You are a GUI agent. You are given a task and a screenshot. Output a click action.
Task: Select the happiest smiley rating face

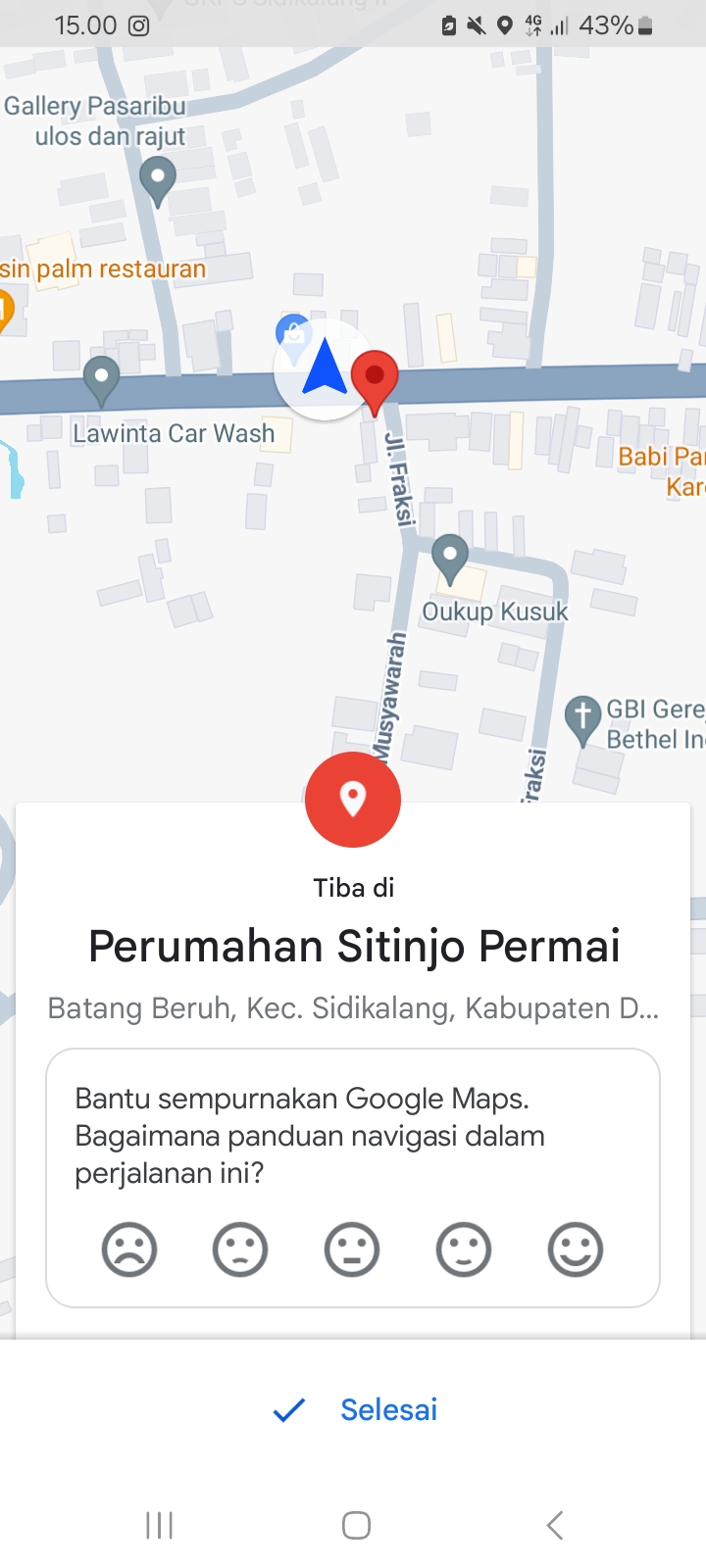576,1249
